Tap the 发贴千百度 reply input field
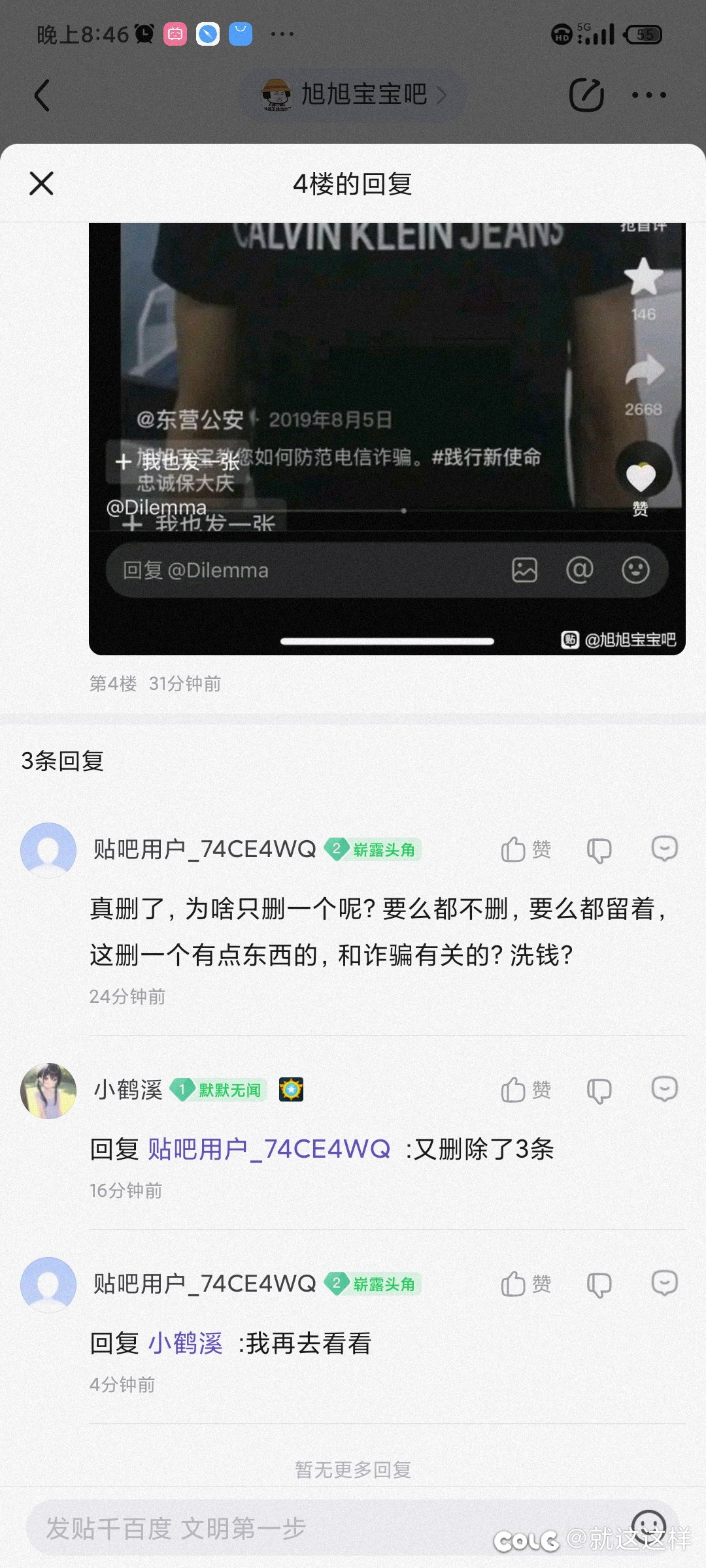This screenshot has width=706, height=1568. (x=327, y=1529)
